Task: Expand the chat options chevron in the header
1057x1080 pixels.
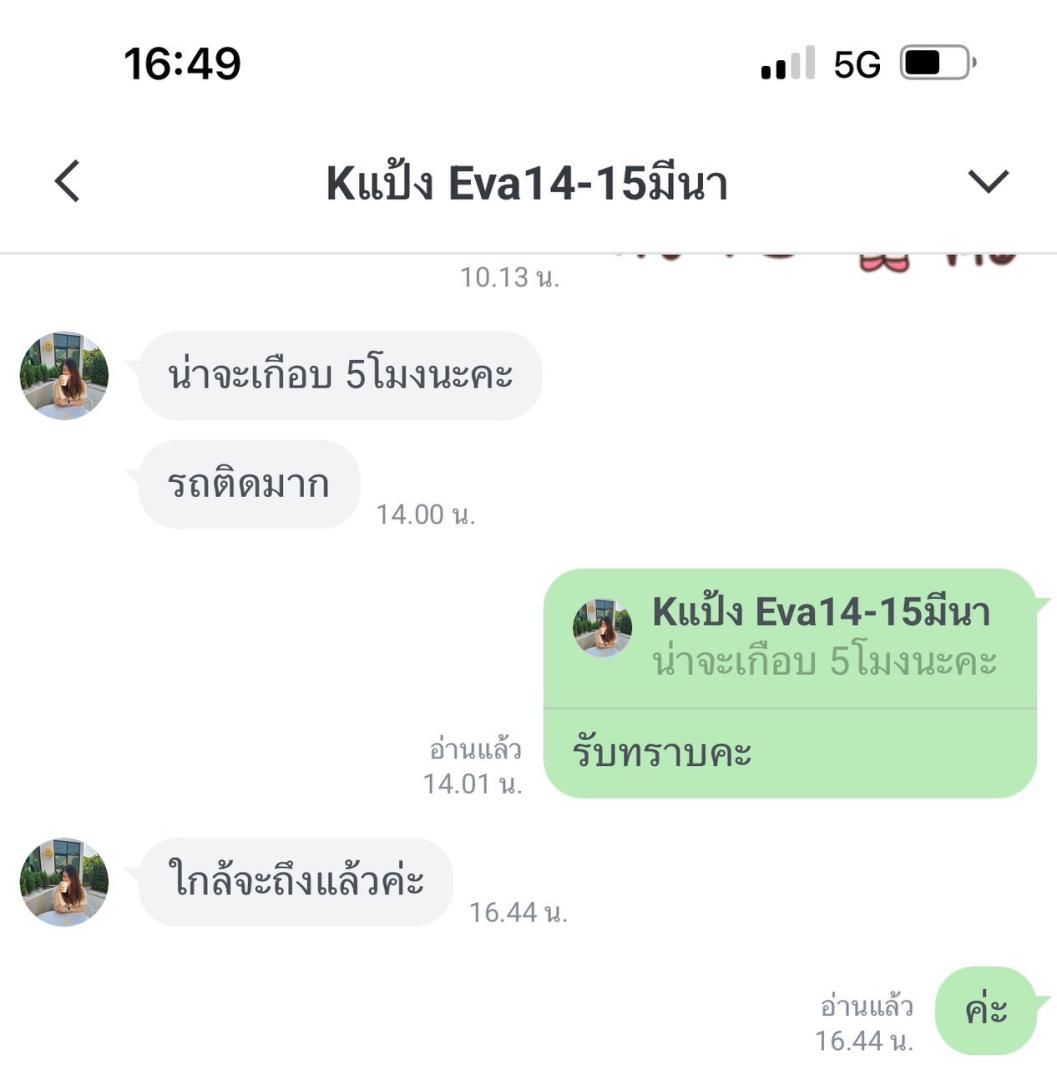Action: 988,182
